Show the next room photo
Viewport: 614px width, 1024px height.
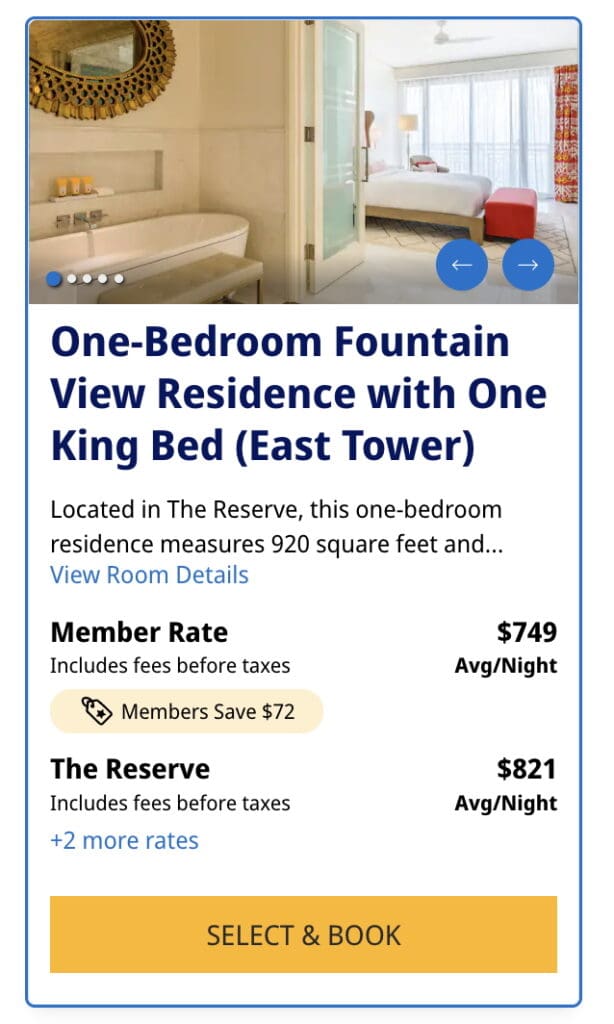pyautogui.click(x=528, y=265)
